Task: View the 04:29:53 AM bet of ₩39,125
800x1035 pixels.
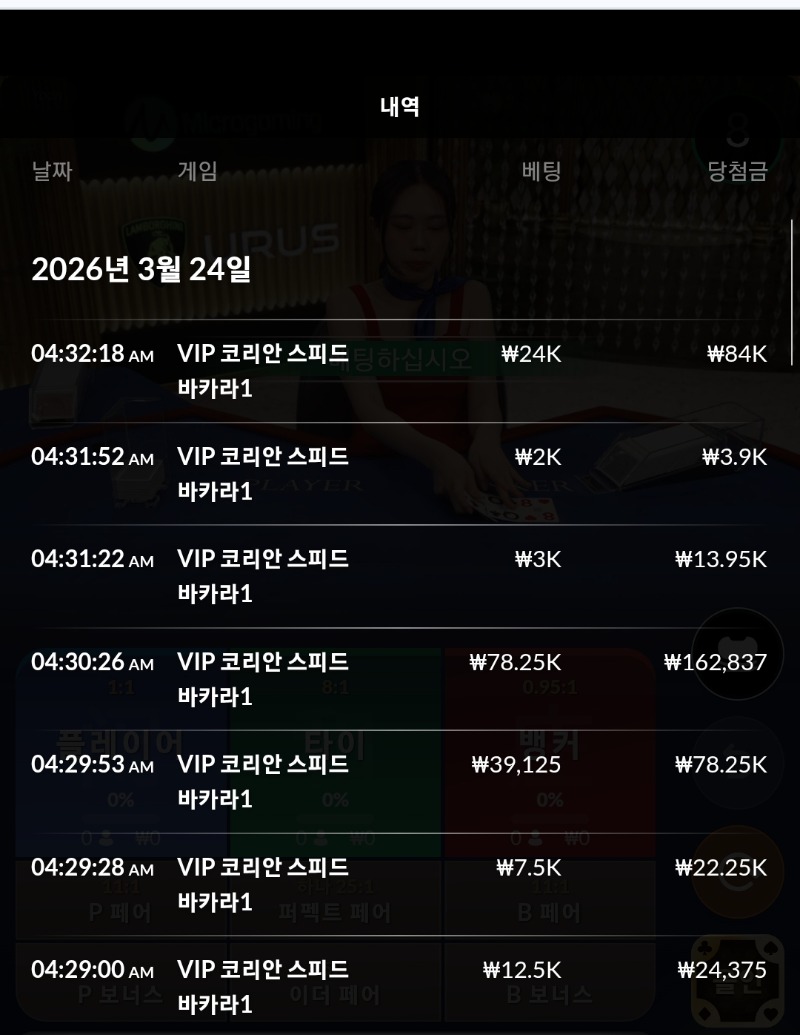Action: tap(398, 782)
